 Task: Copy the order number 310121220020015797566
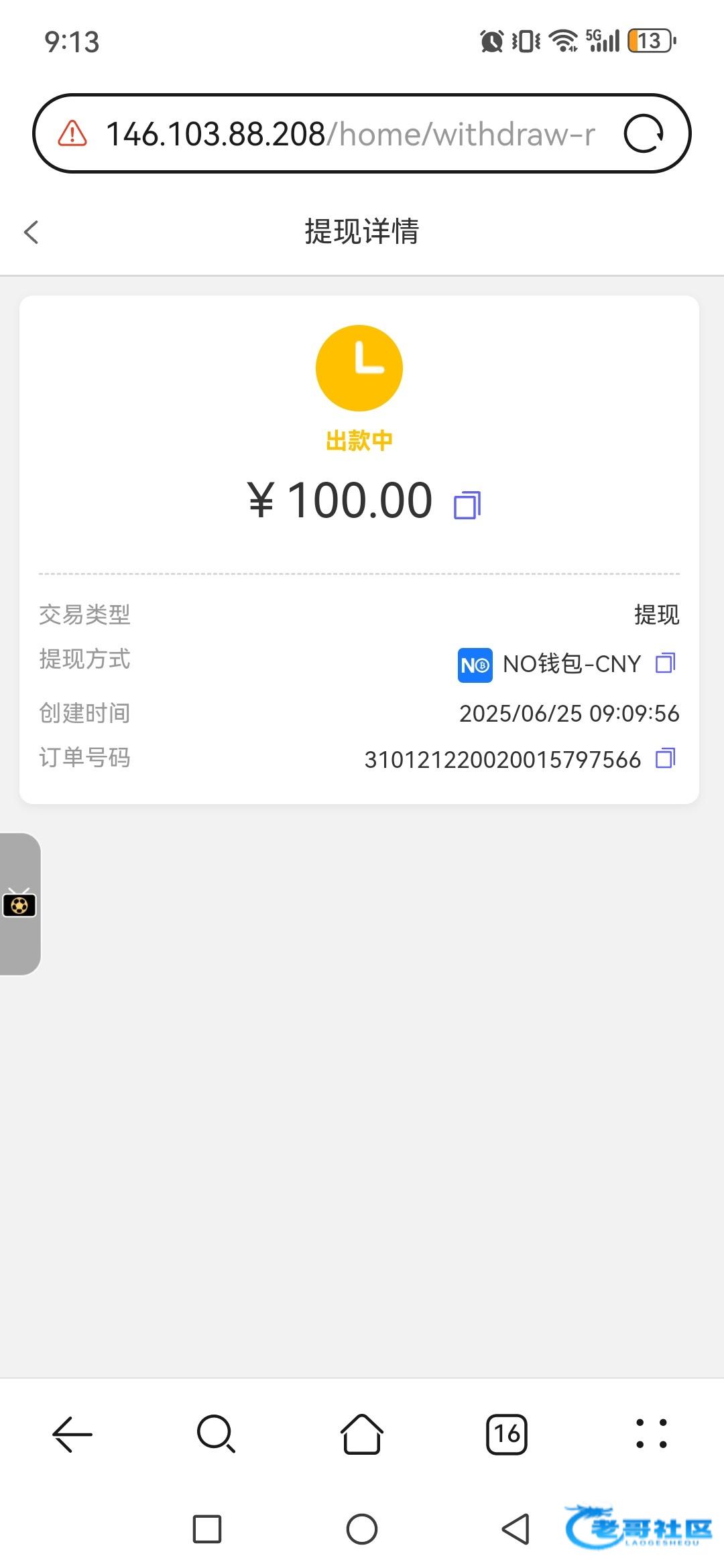coord(665,759)
